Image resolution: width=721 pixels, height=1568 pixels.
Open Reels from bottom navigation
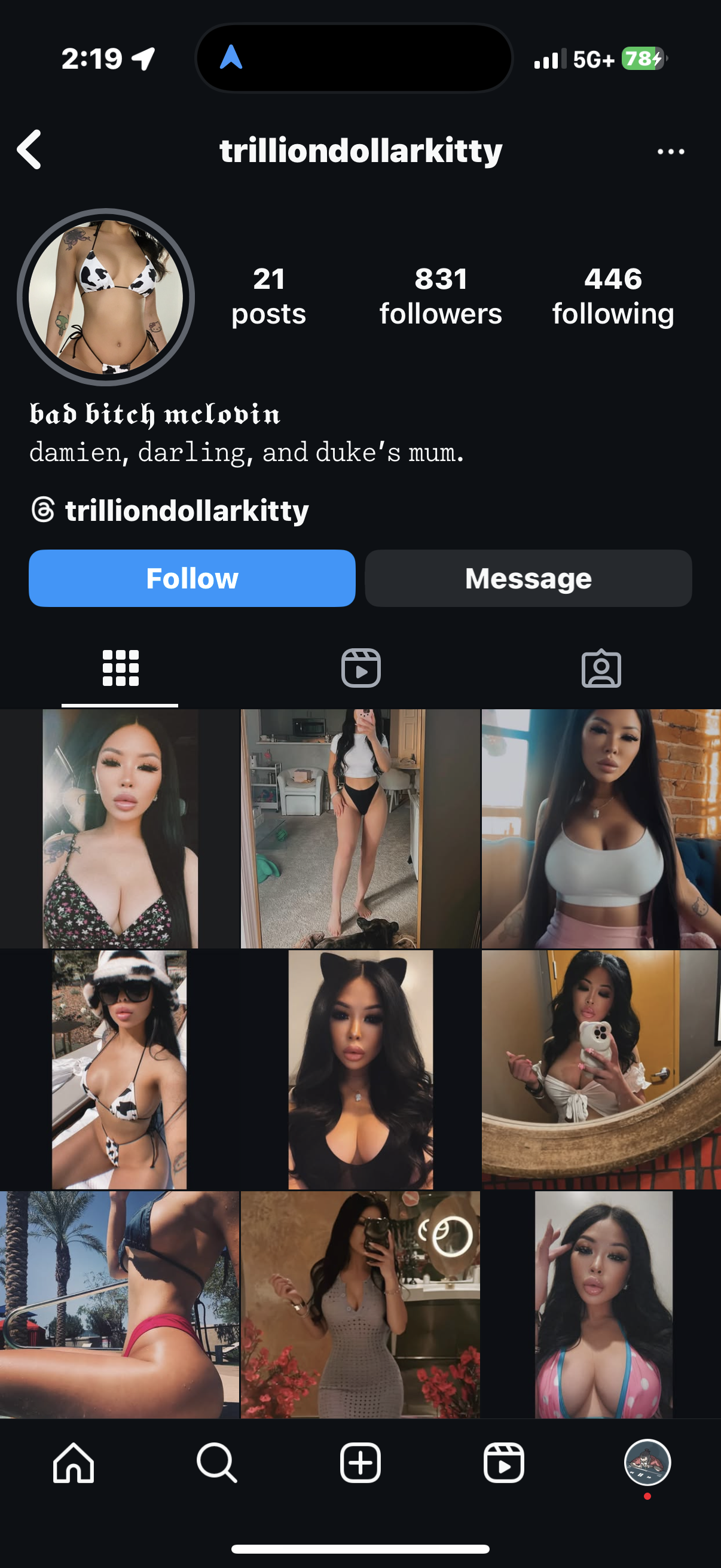(504, 1462)
